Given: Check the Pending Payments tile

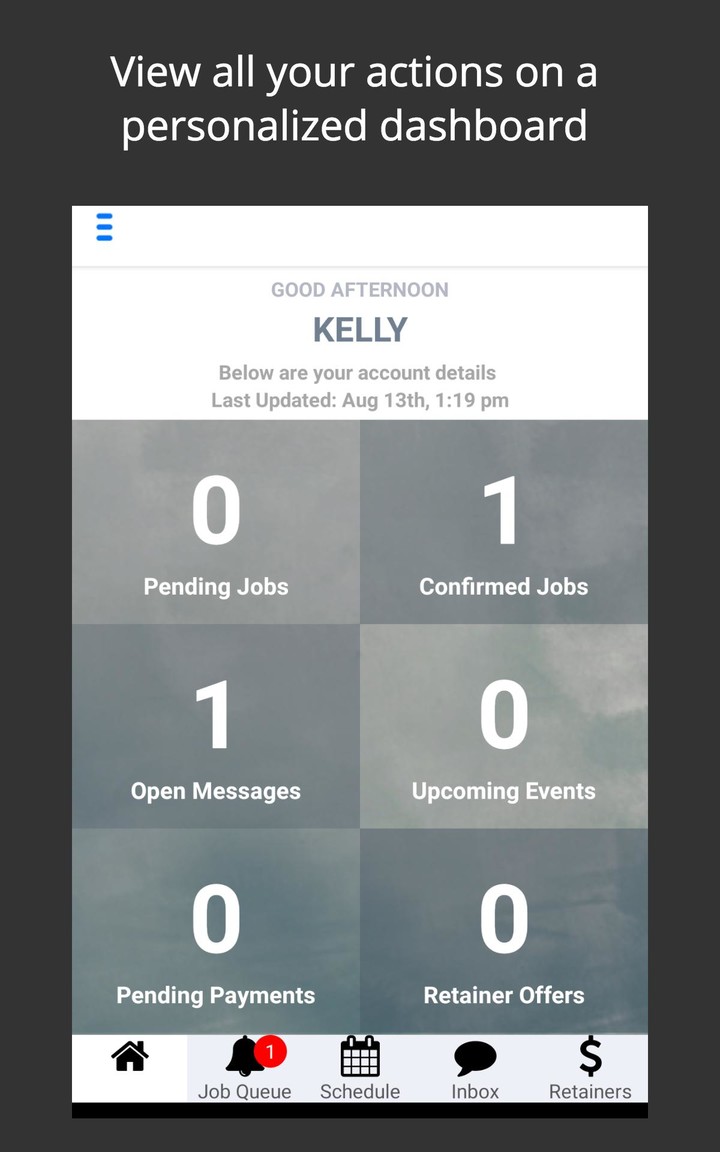Looking at the screenshot, I should 216,930.
